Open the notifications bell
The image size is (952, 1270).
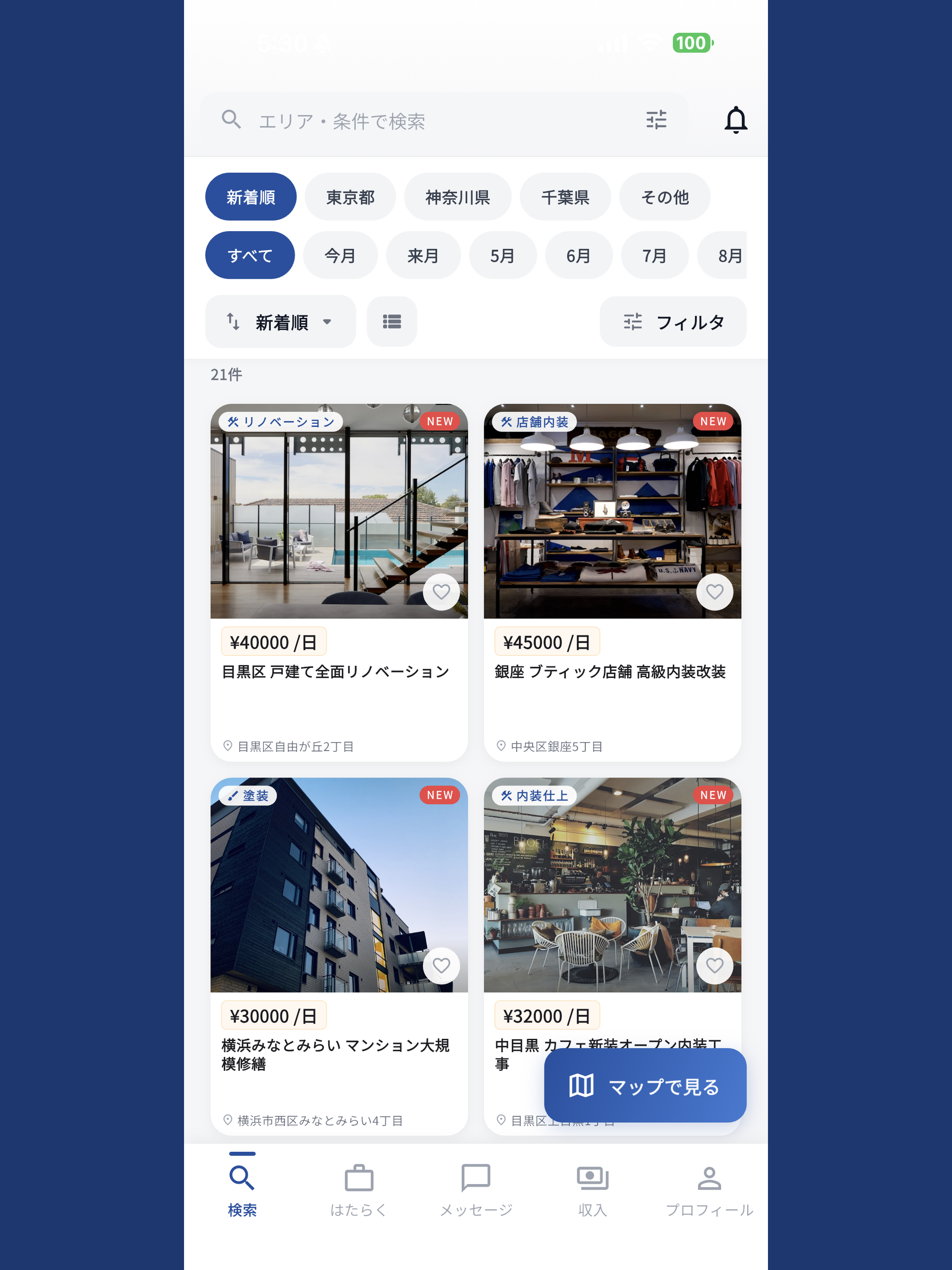[736, 120]
